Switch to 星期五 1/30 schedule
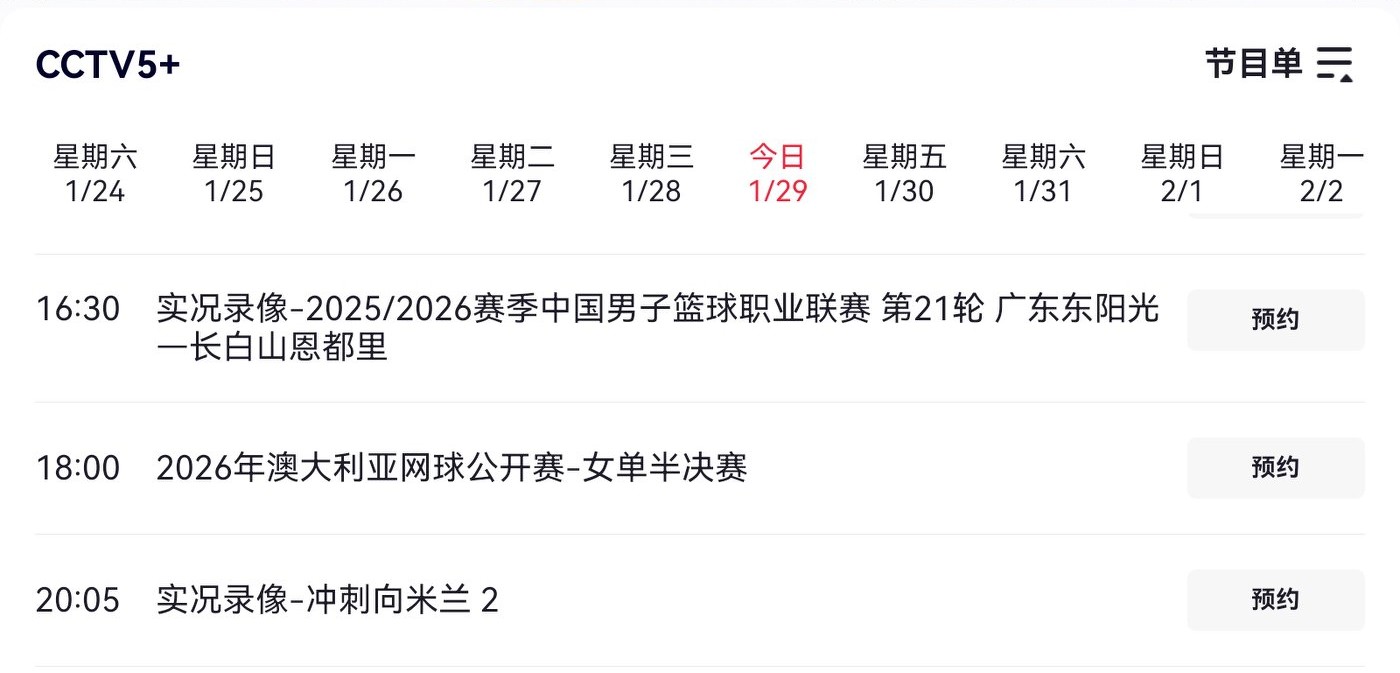1400x673 pixels. click(x=904, y=174)
